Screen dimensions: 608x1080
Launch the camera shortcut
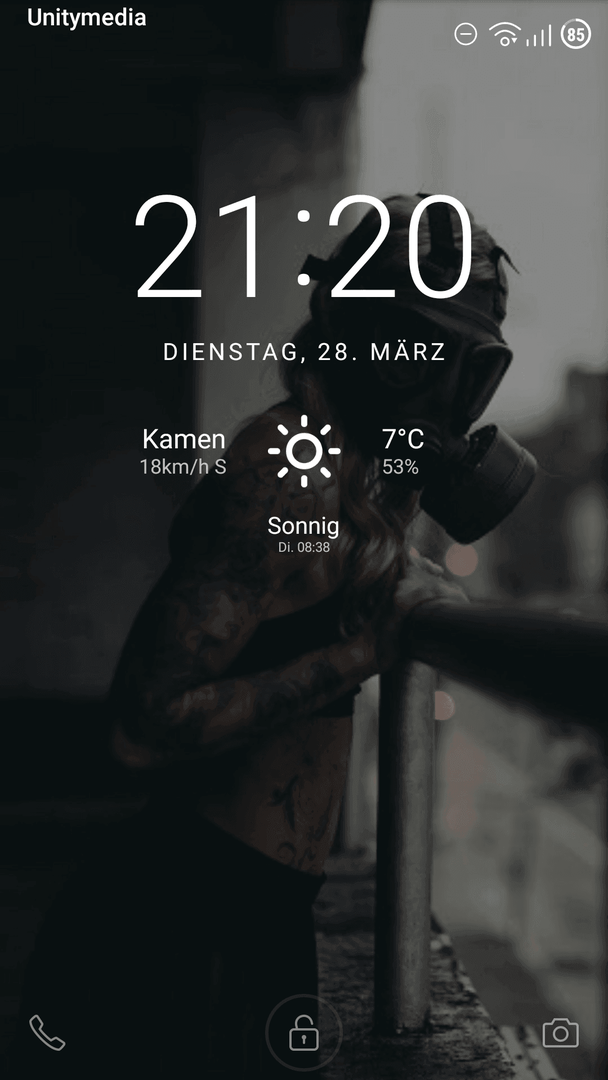(x=560, y=1033)
